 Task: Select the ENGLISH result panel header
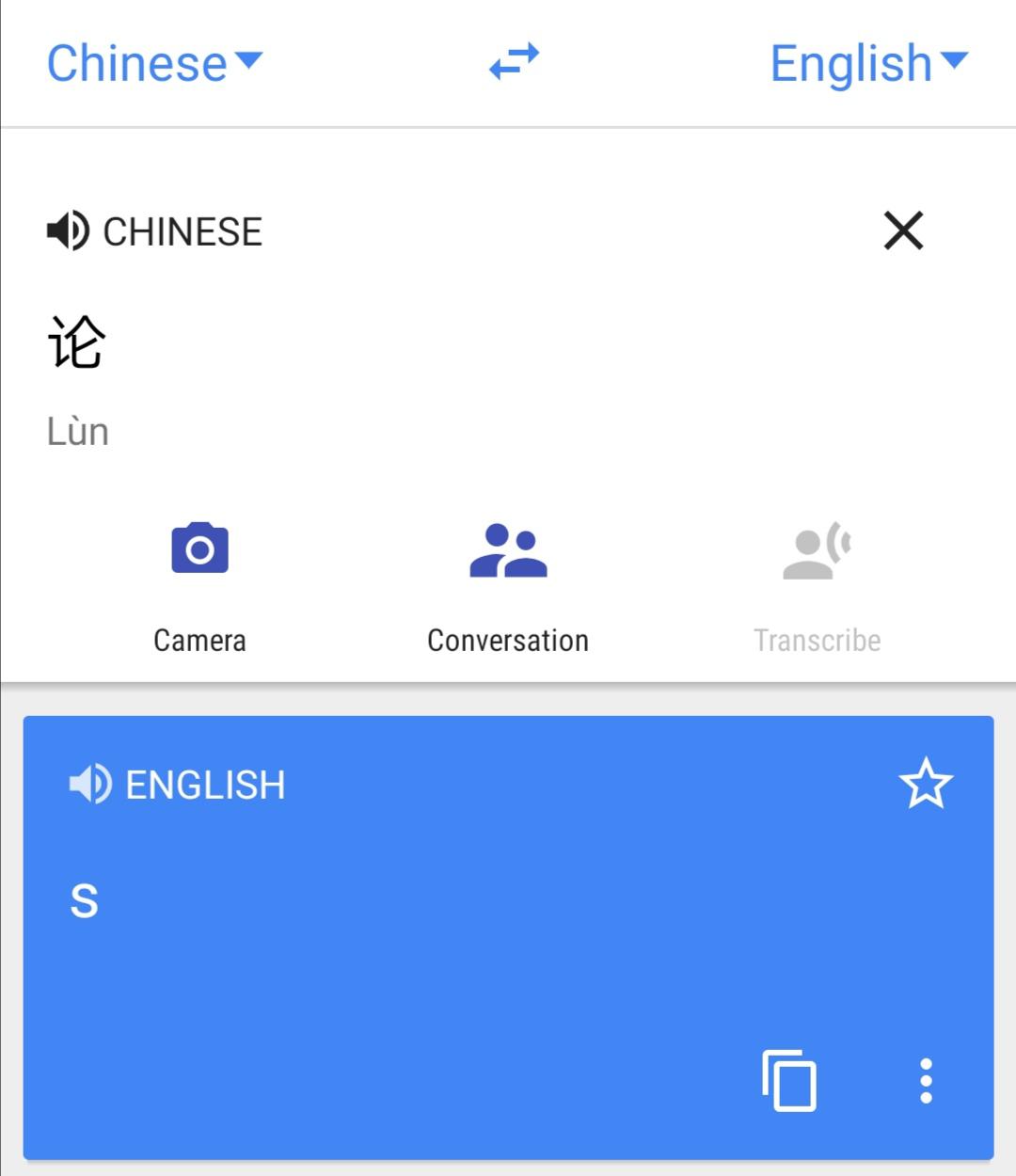[205, 784]
